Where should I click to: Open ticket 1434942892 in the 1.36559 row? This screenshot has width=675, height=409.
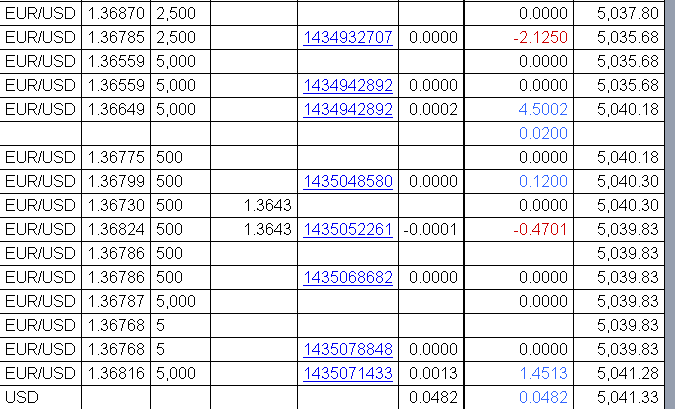click(348, 86)
